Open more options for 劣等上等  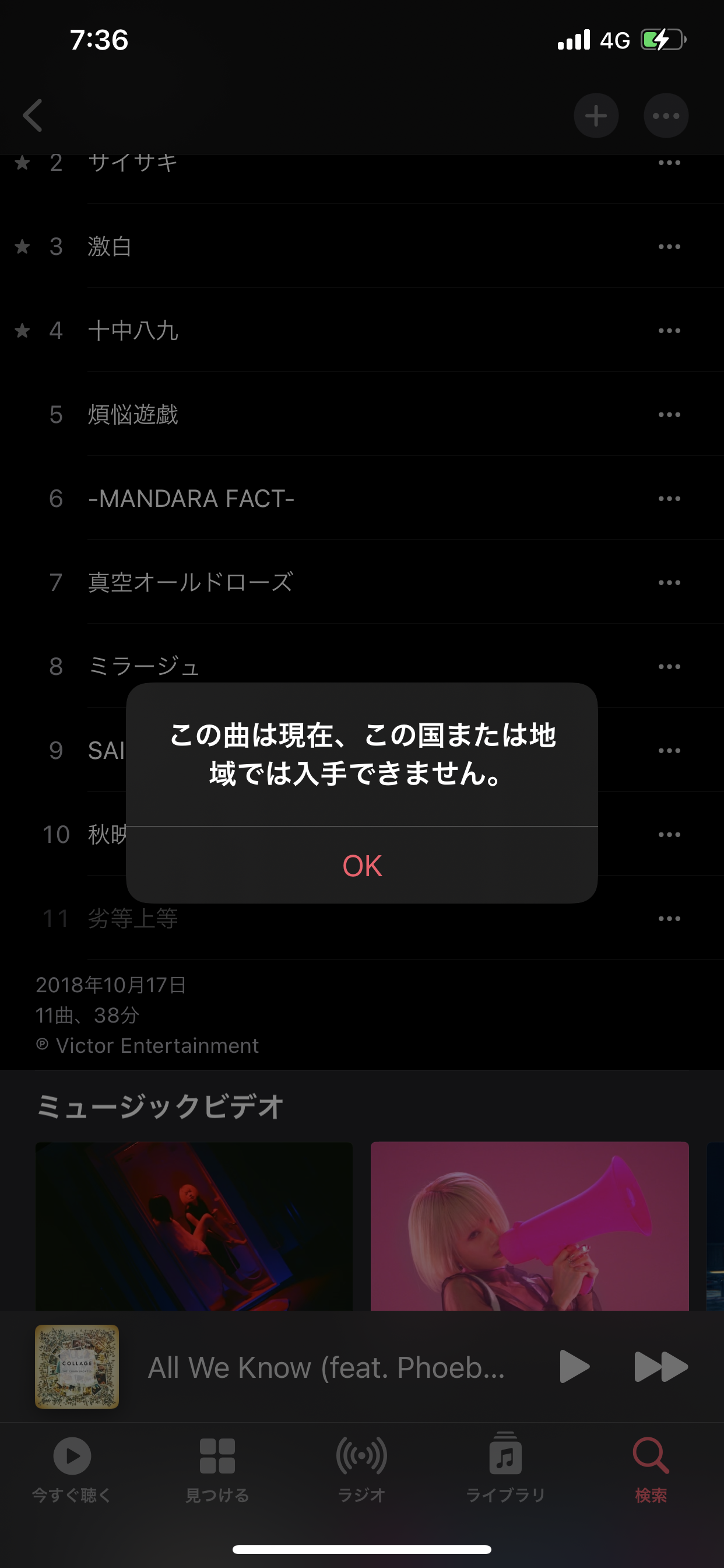669,919
